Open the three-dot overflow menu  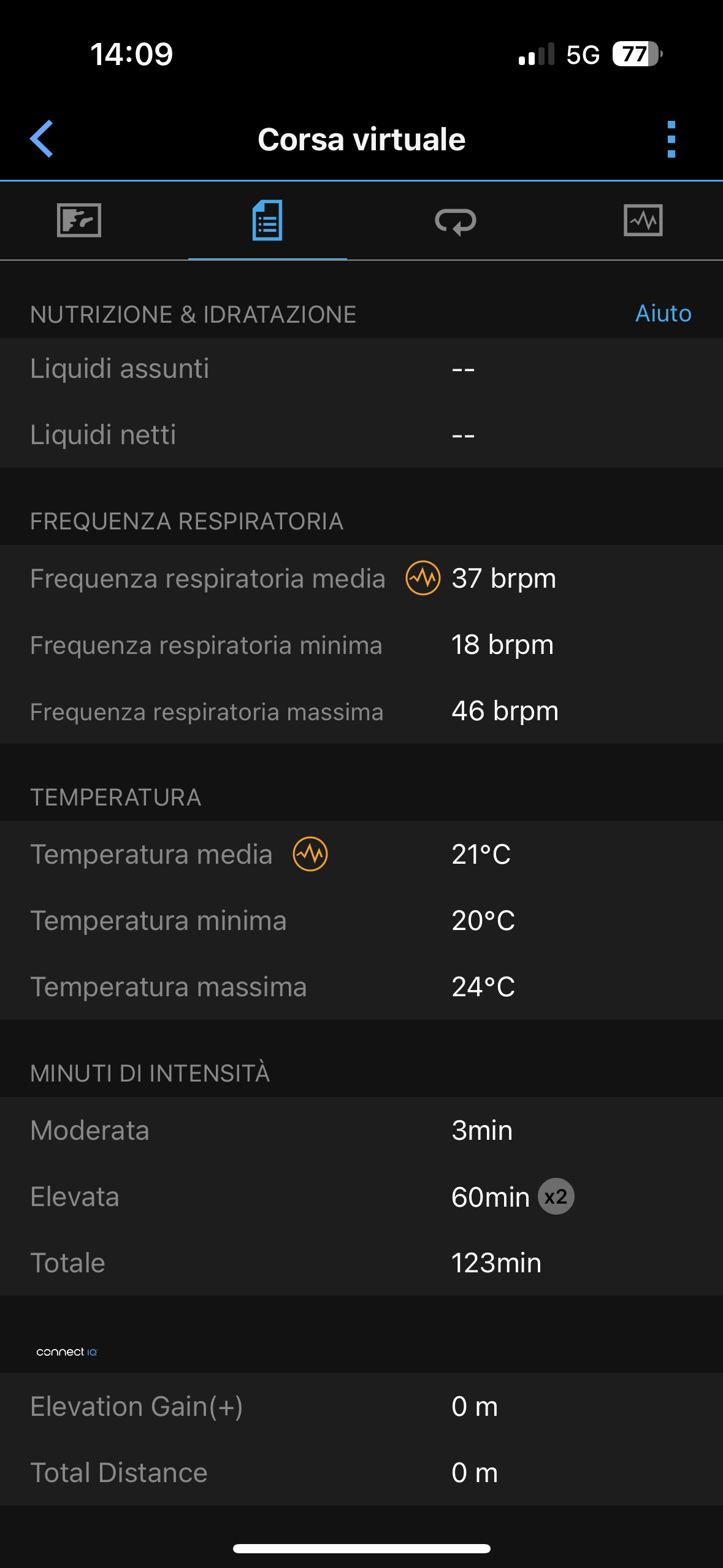tap(671, 139)
